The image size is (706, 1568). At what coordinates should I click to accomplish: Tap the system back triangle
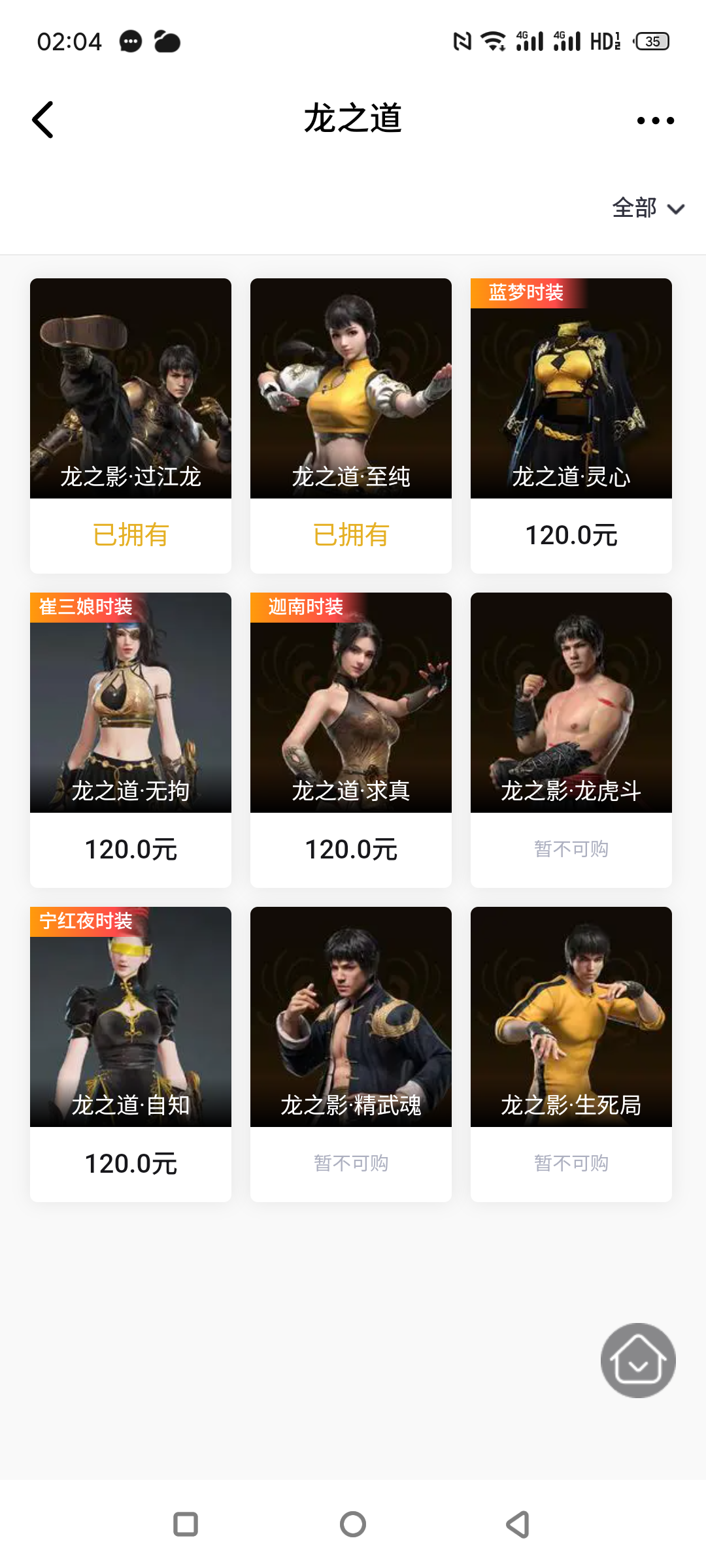click(x=518, y=1524)
